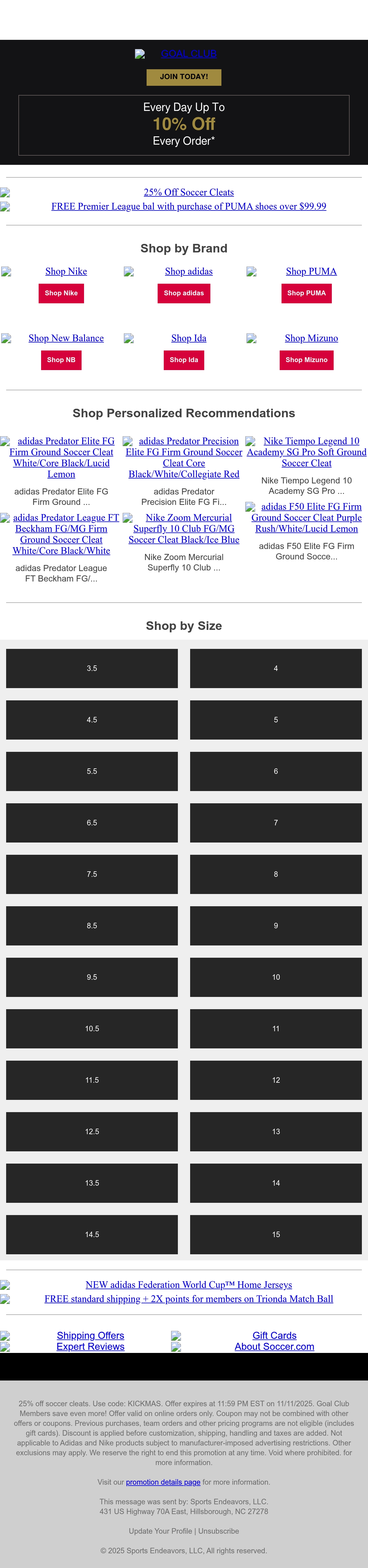Screen dimensions: 368x1568
Task: Tap the red Shop NB button
Action: (61, 360)
